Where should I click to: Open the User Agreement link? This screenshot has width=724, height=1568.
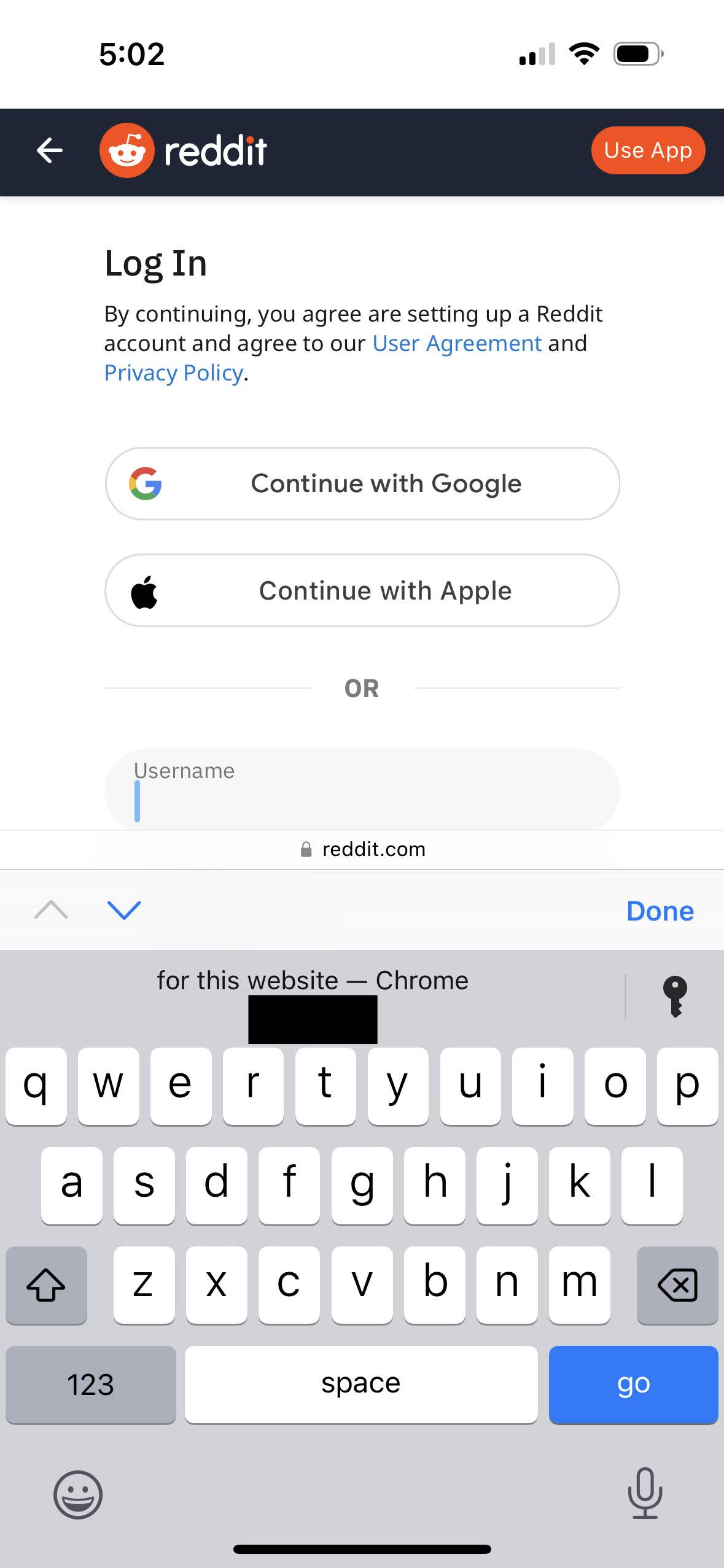pyautogui.click(x=457, y=344)
